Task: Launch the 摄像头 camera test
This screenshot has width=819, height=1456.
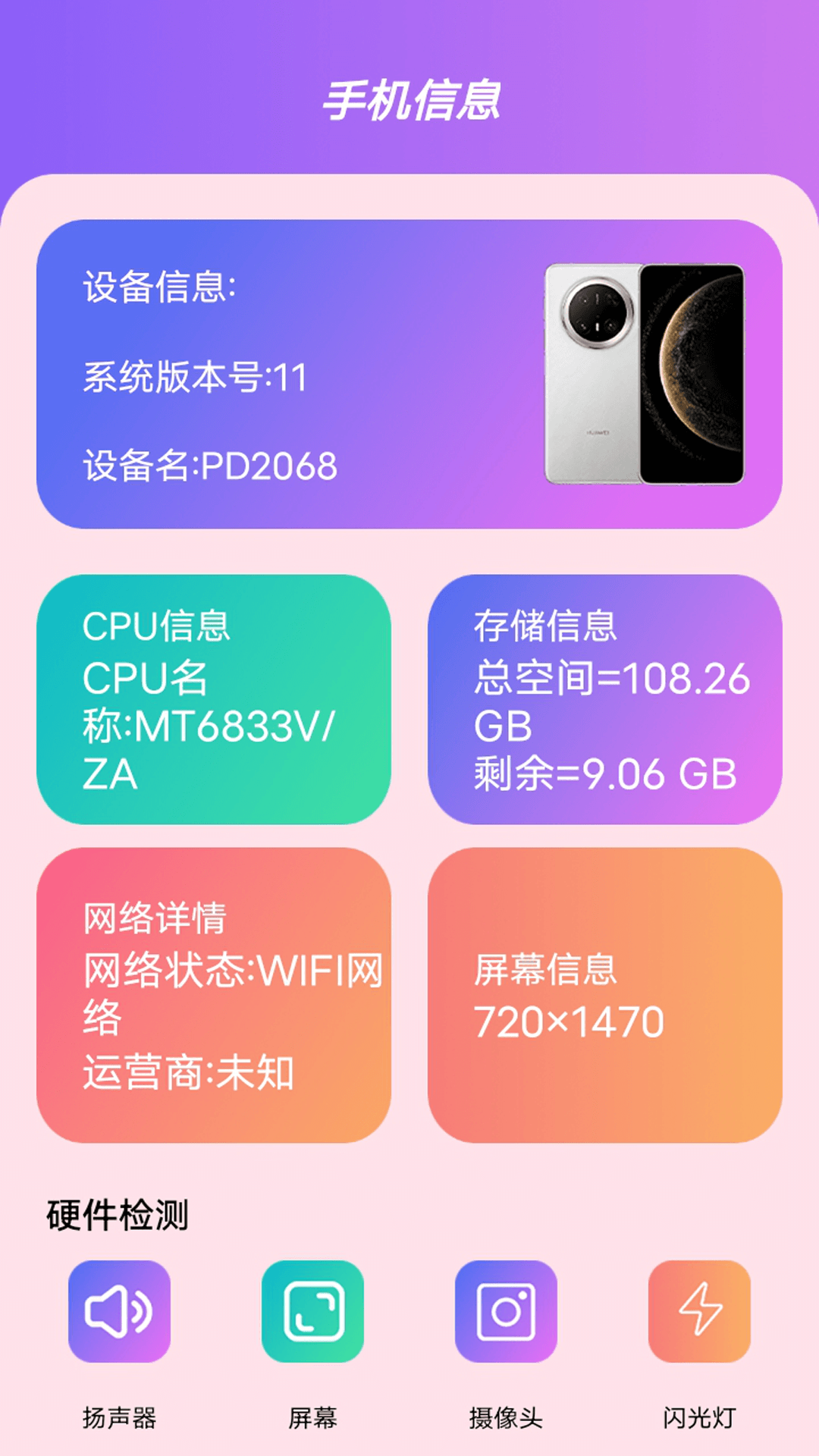Action: (x=506, y=1311)
